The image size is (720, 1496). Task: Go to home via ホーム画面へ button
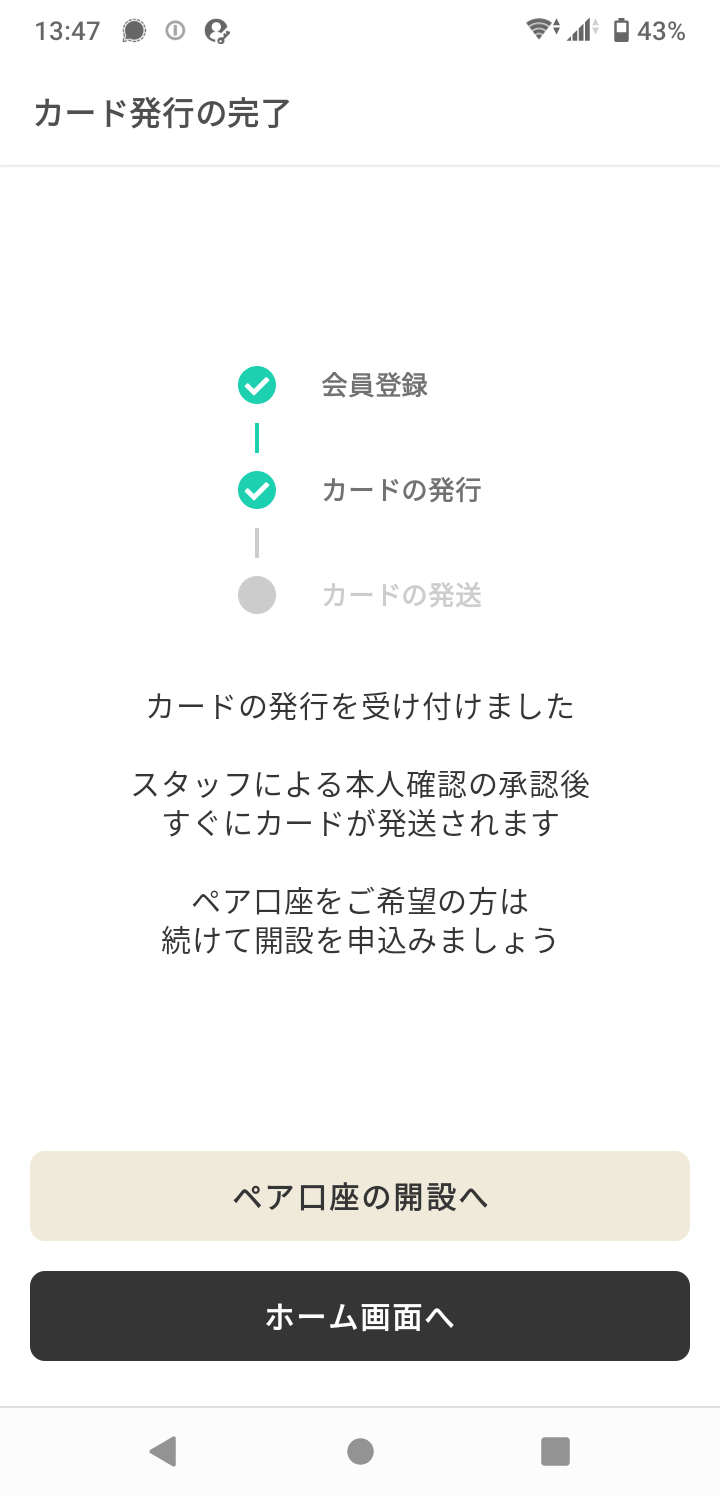click(360, 1316)
